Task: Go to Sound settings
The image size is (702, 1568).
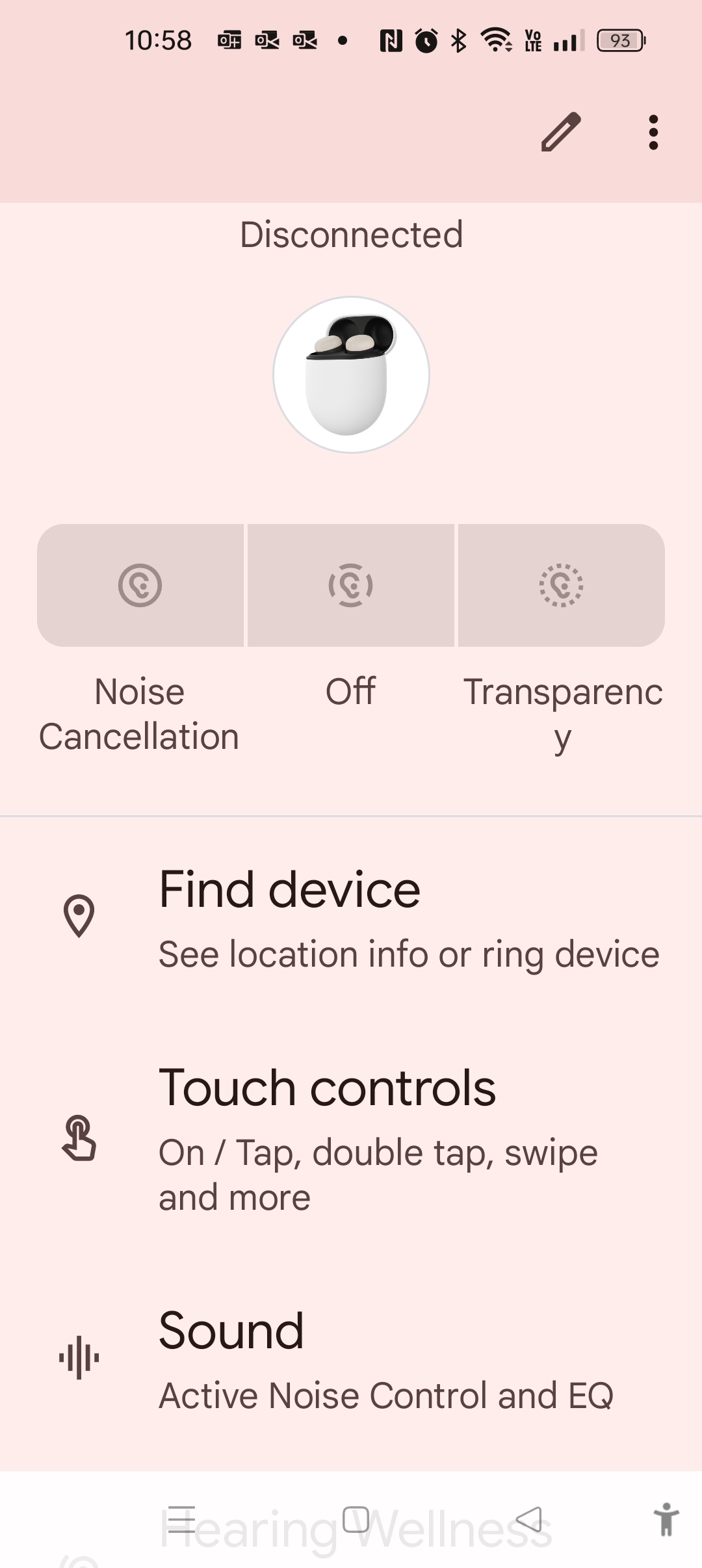Action: [x=351, y=1357]
